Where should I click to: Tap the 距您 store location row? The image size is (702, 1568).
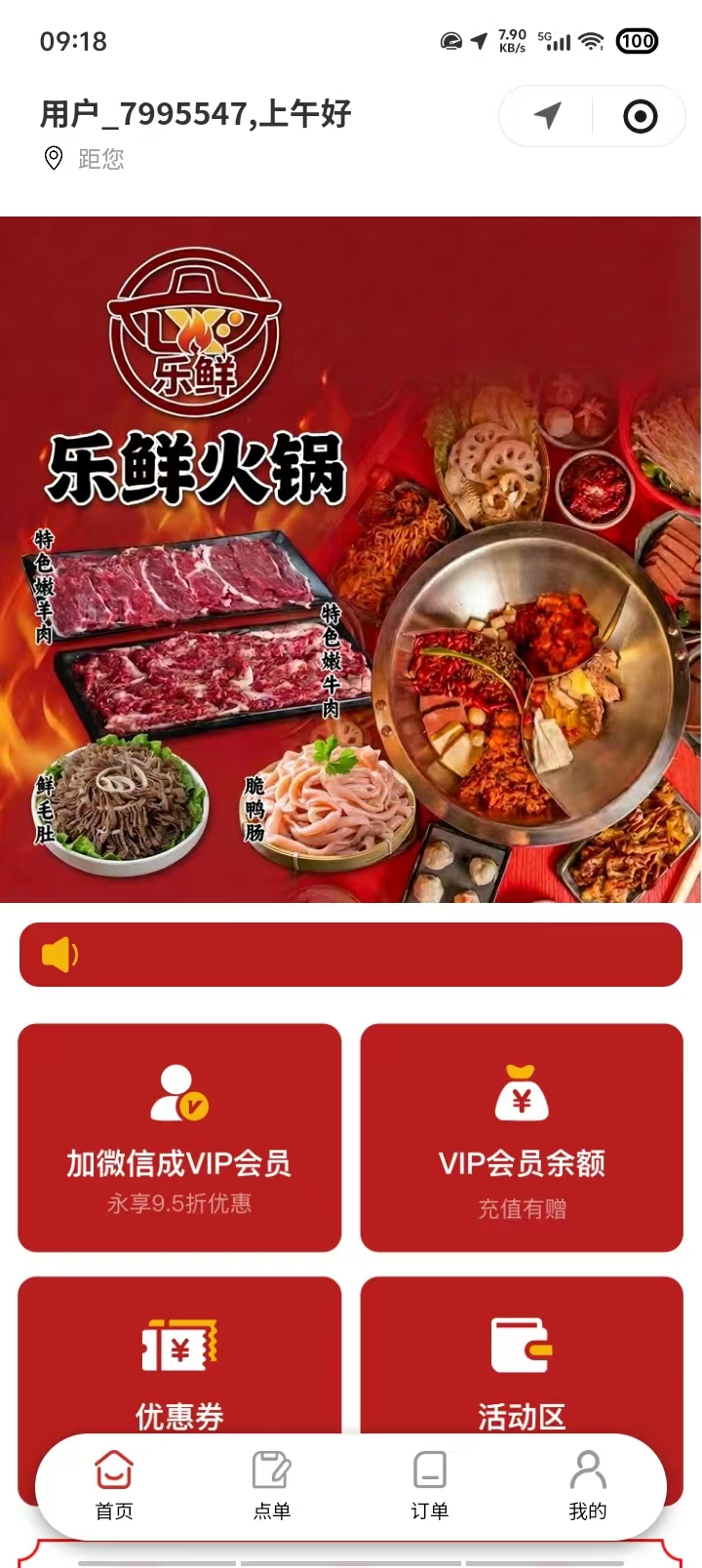[x=86, y=158]
